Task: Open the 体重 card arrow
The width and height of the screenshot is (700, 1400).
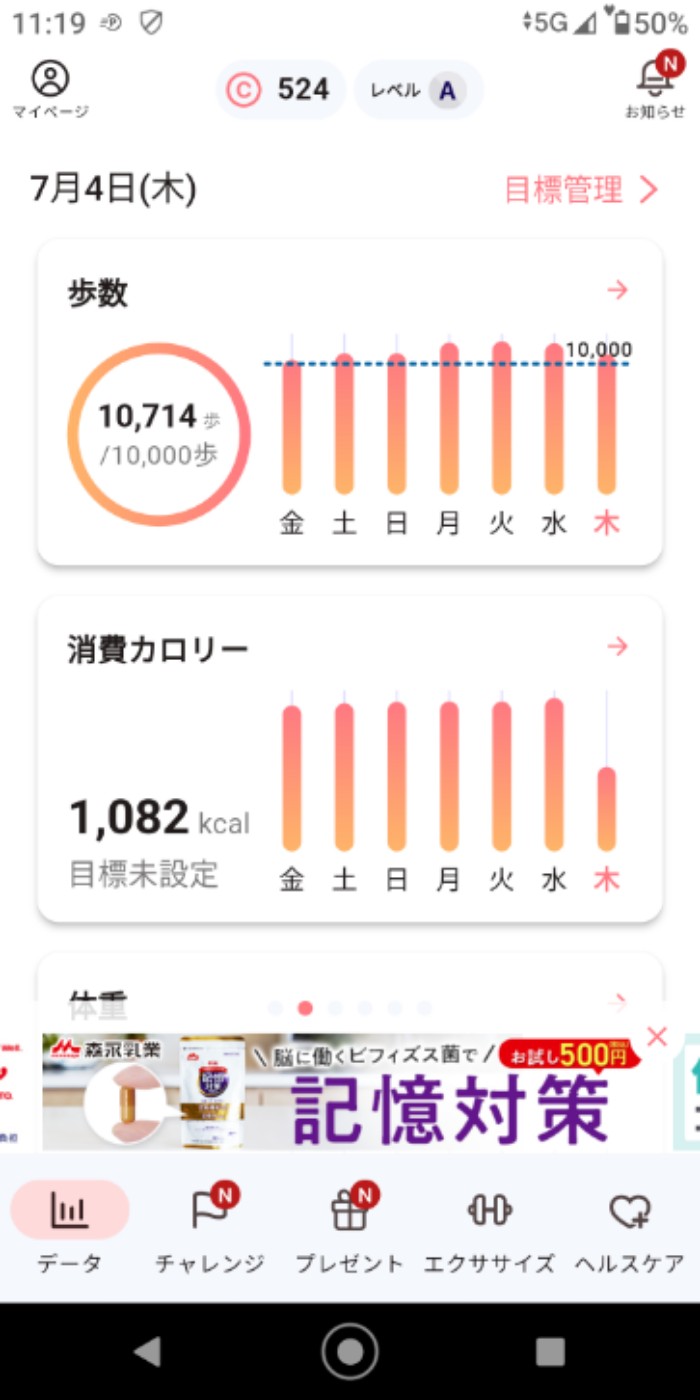Action: tap(618, 998)
